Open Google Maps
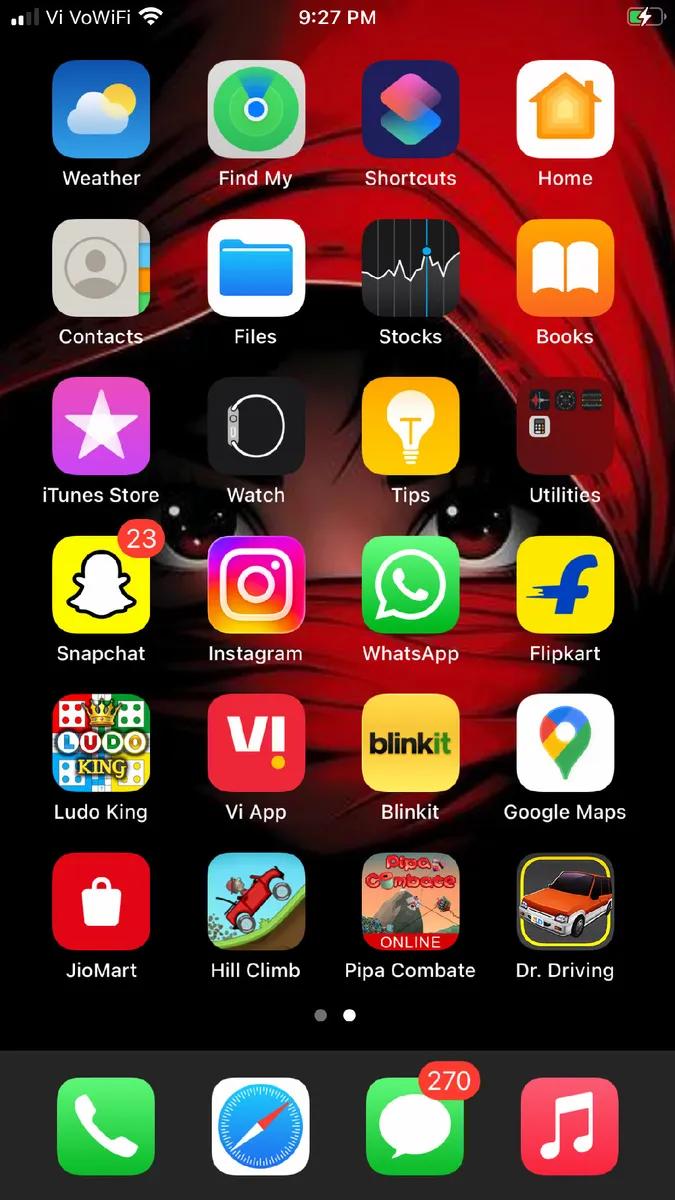The image size is (675, 1200). click(565, 743)
